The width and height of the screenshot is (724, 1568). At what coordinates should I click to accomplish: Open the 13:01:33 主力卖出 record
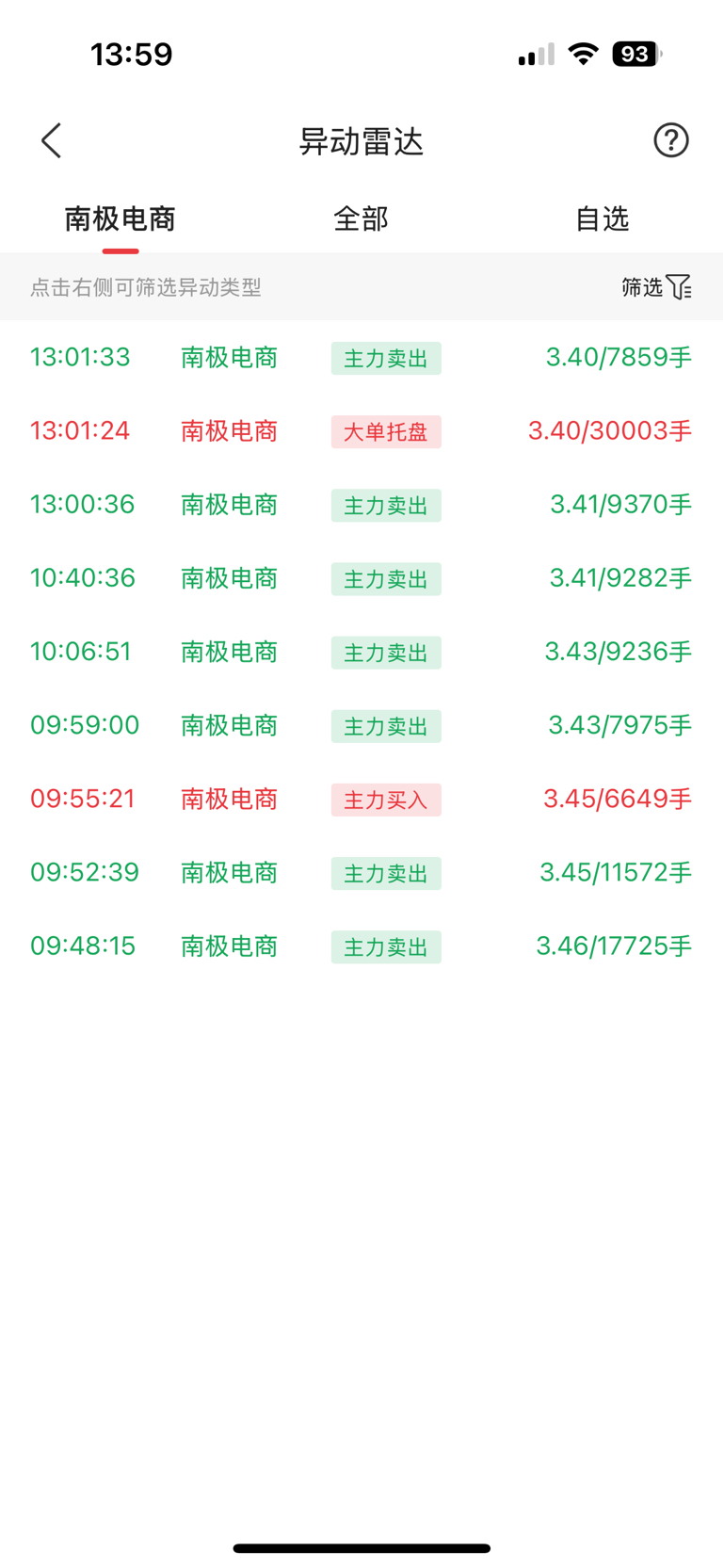click(362, 358)
